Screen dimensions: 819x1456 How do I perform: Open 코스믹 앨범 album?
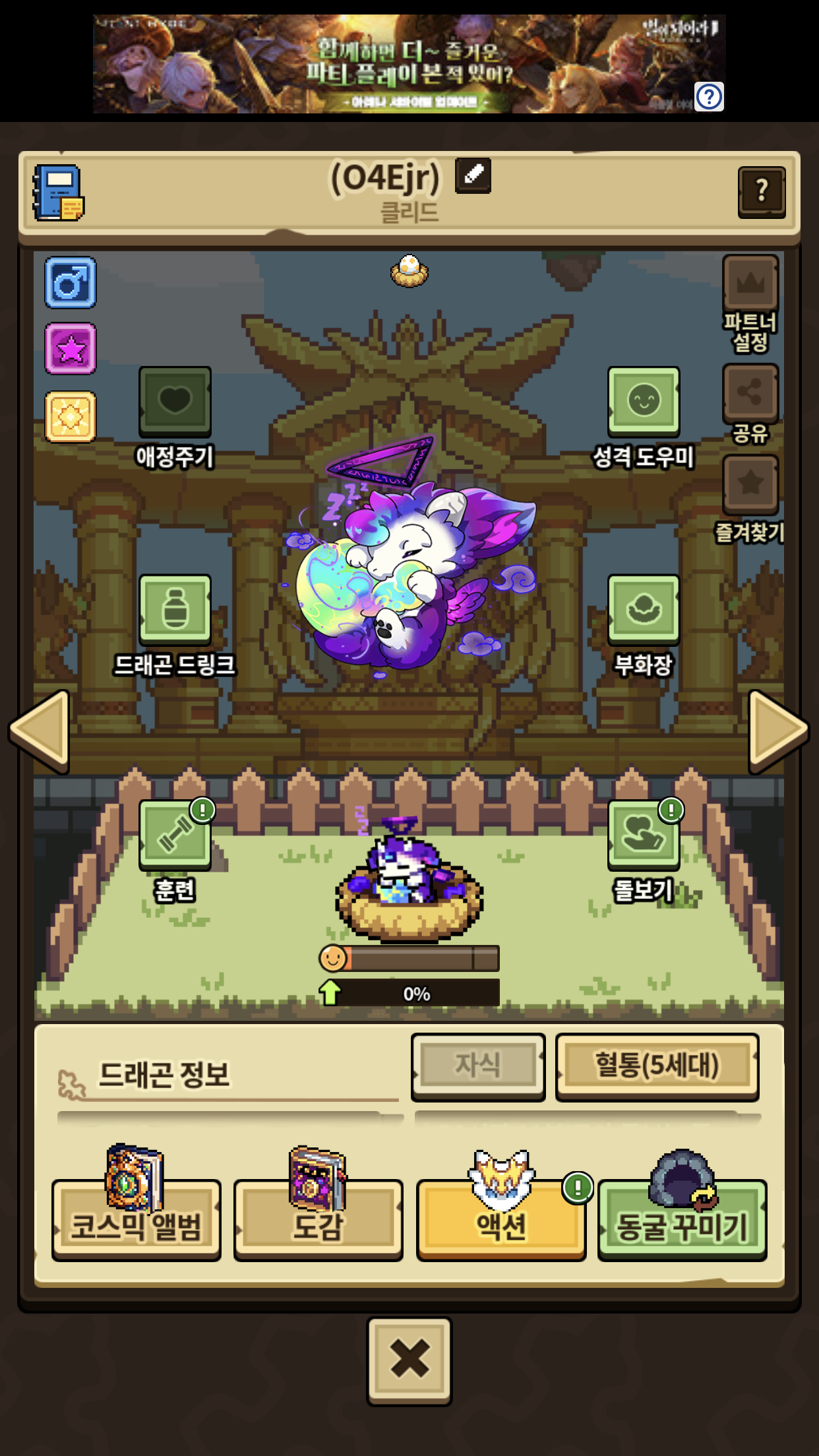136,1222
